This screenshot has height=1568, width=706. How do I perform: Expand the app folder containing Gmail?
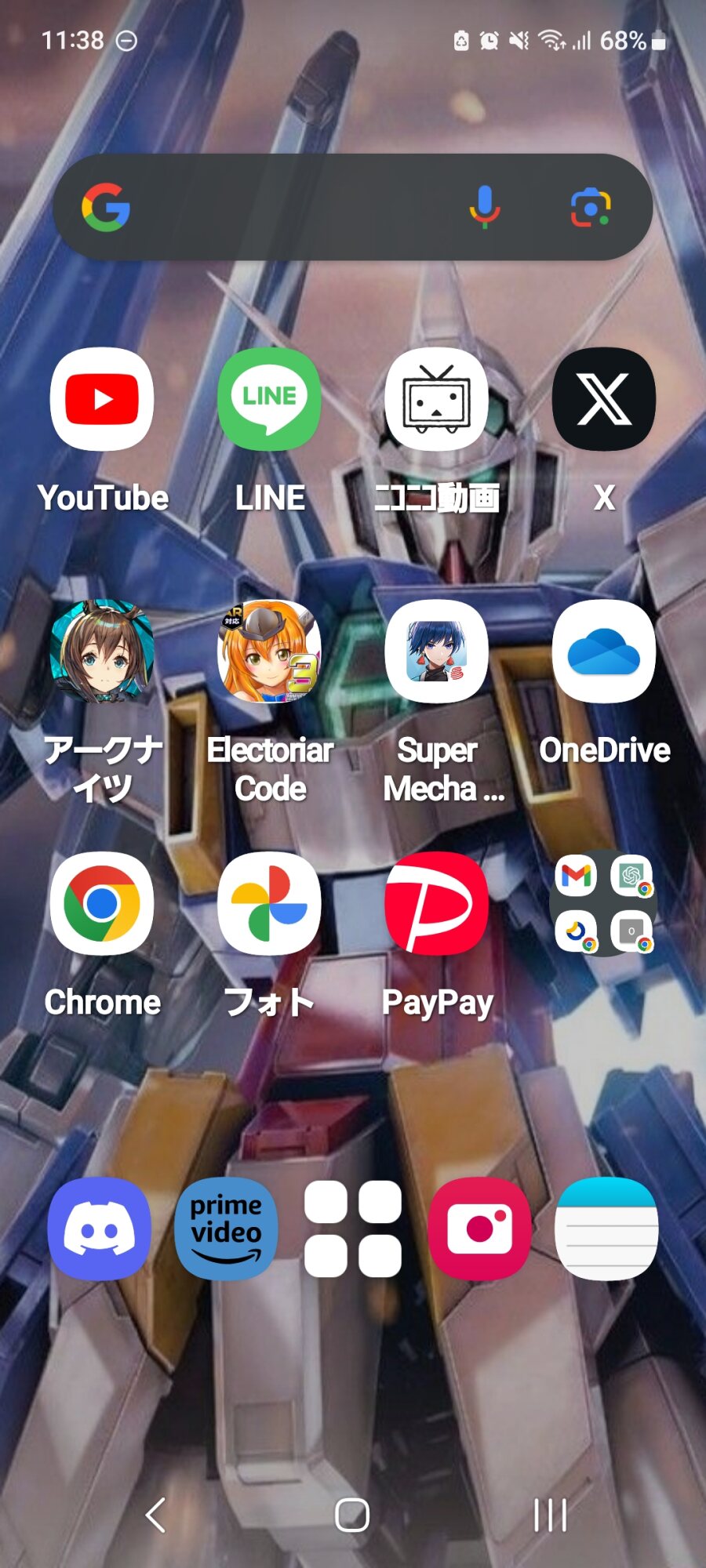pyautogui.click(x=603, y=904)
